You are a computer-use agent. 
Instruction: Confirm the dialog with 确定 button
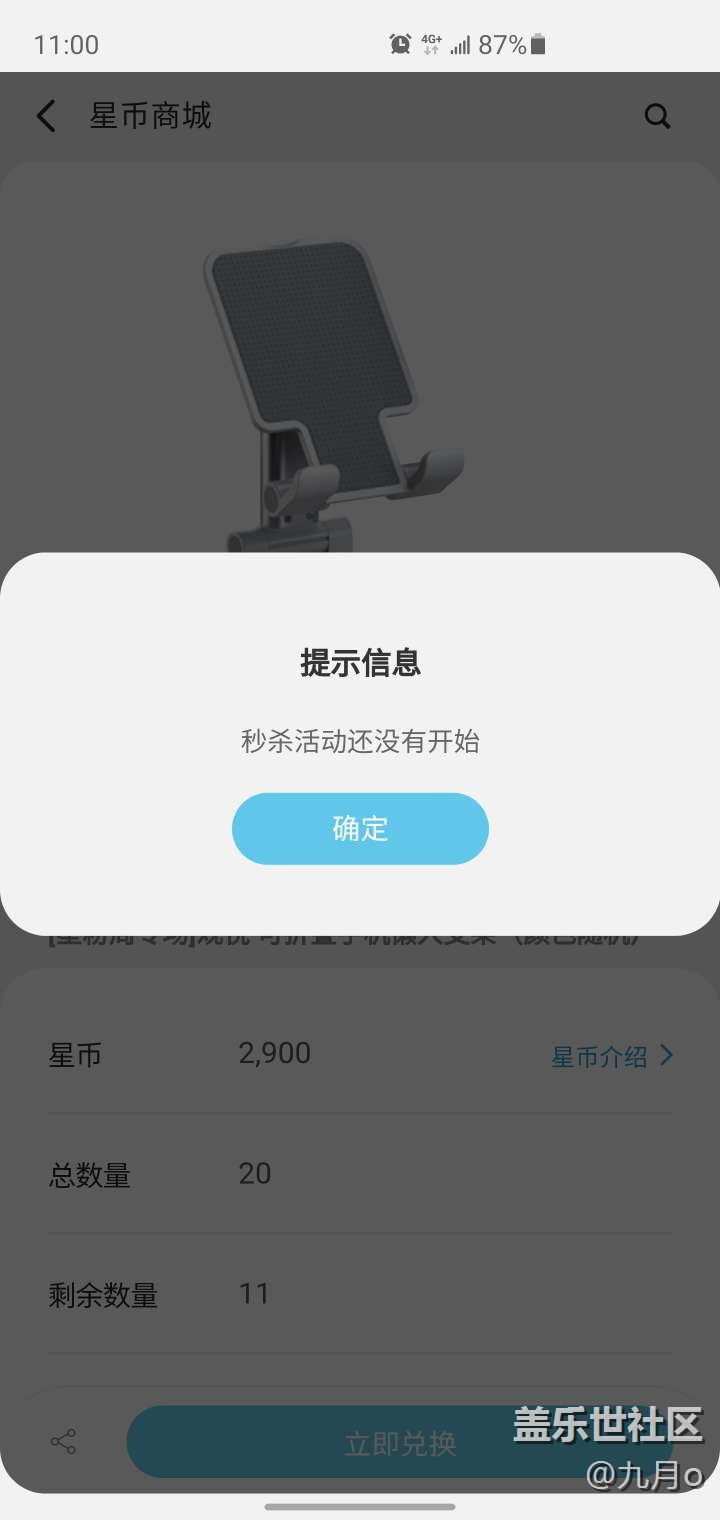(360, 828)
